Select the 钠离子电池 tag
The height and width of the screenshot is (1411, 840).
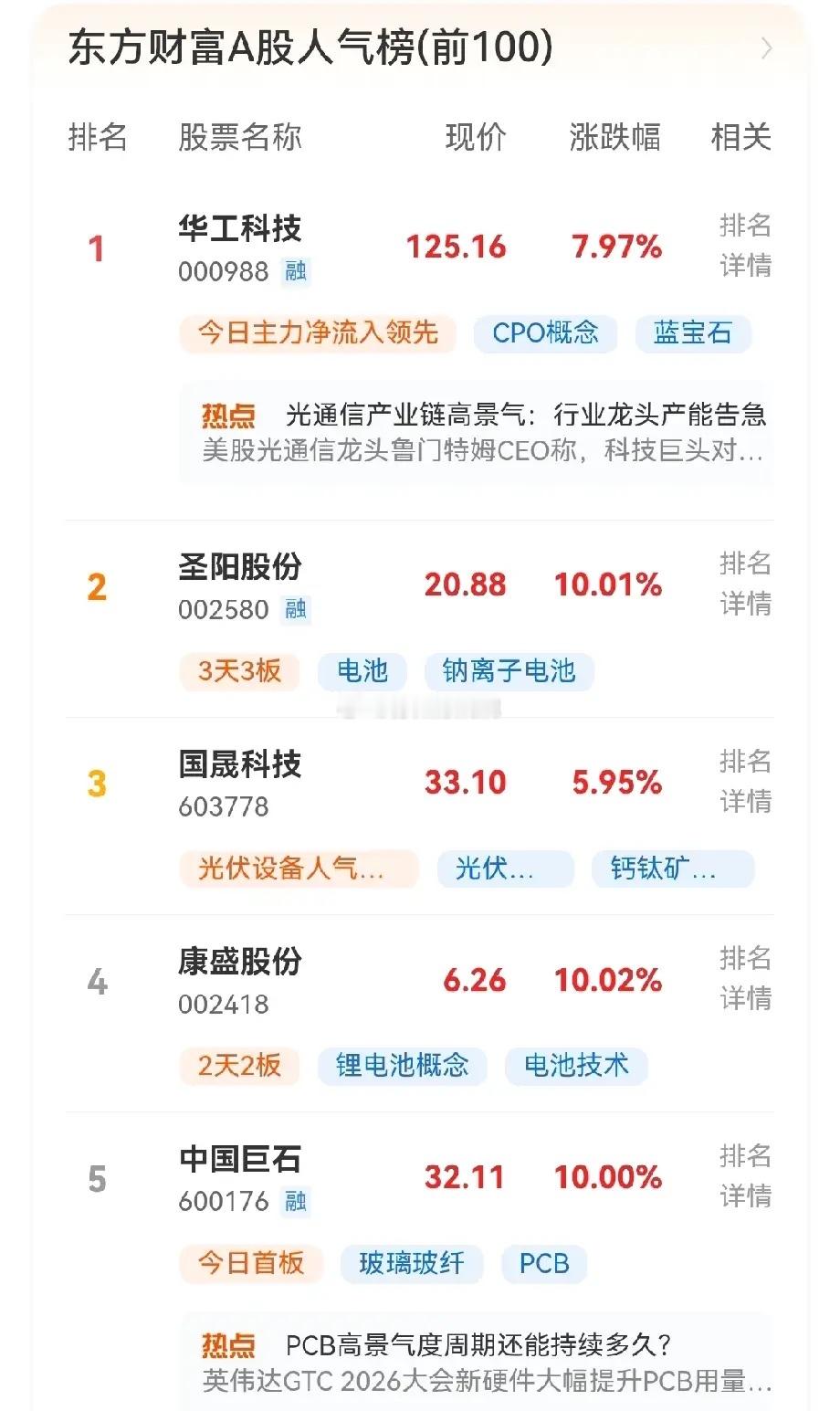[x=507, y=670]
